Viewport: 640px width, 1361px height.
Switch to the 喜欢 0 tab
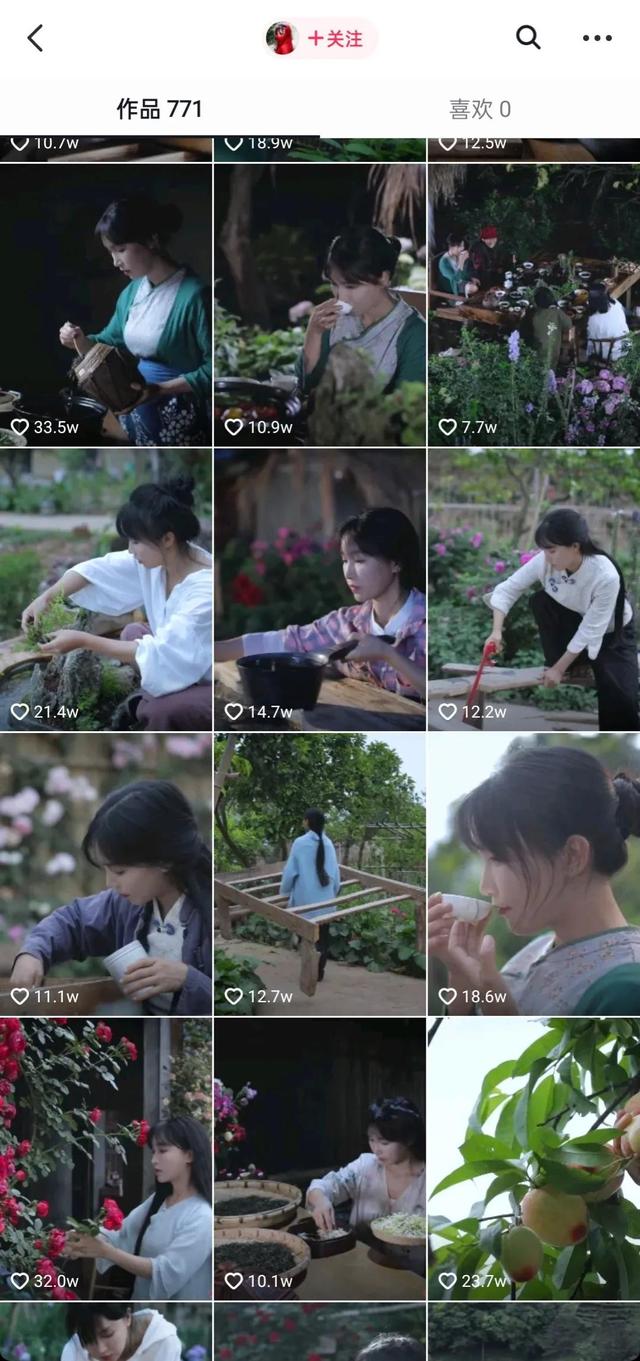[480, 109]
